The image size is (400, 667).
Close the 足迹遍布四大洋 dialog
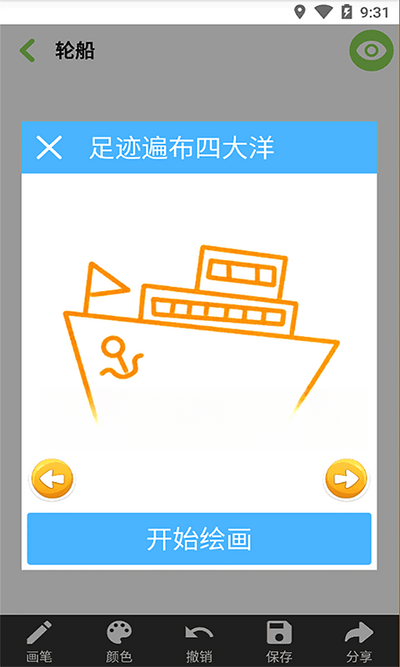[49, 148]
